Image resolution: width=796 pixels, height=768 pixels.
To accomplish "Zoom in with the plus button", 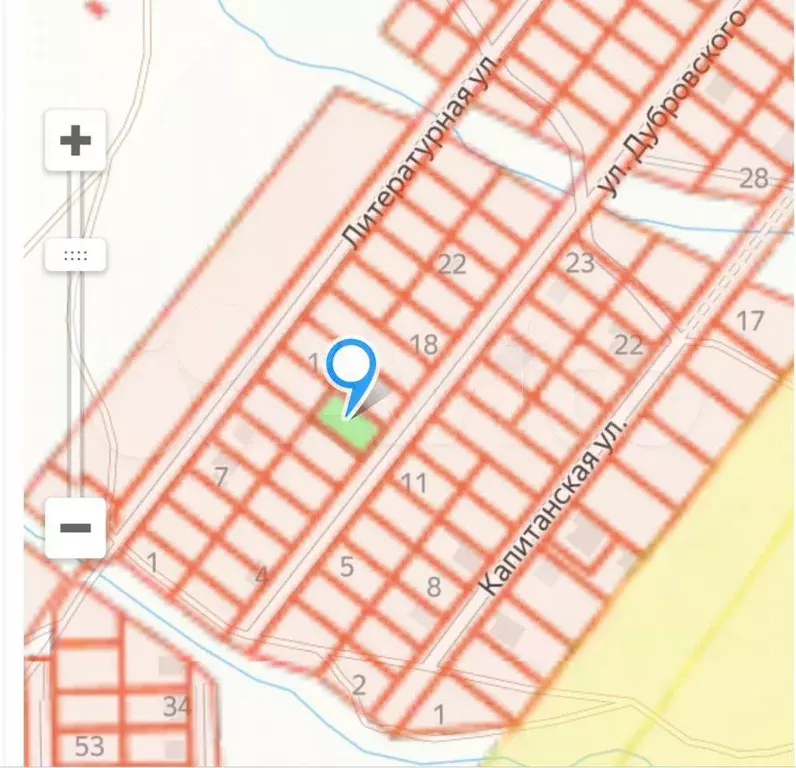I will click(x=75, y=140).
